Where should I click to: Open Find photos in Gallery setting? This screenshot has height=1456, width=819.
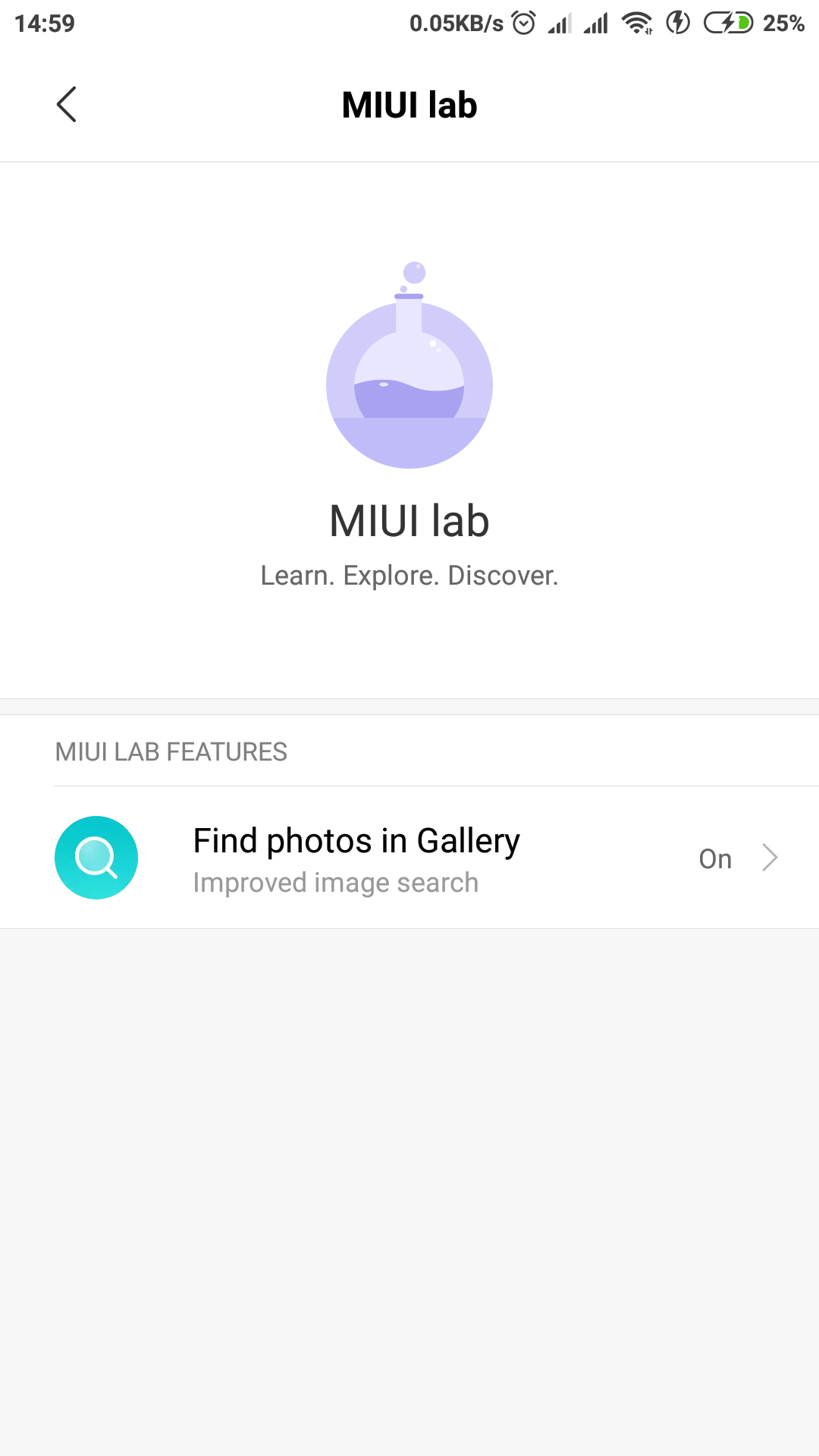click(x=409, y=858)
